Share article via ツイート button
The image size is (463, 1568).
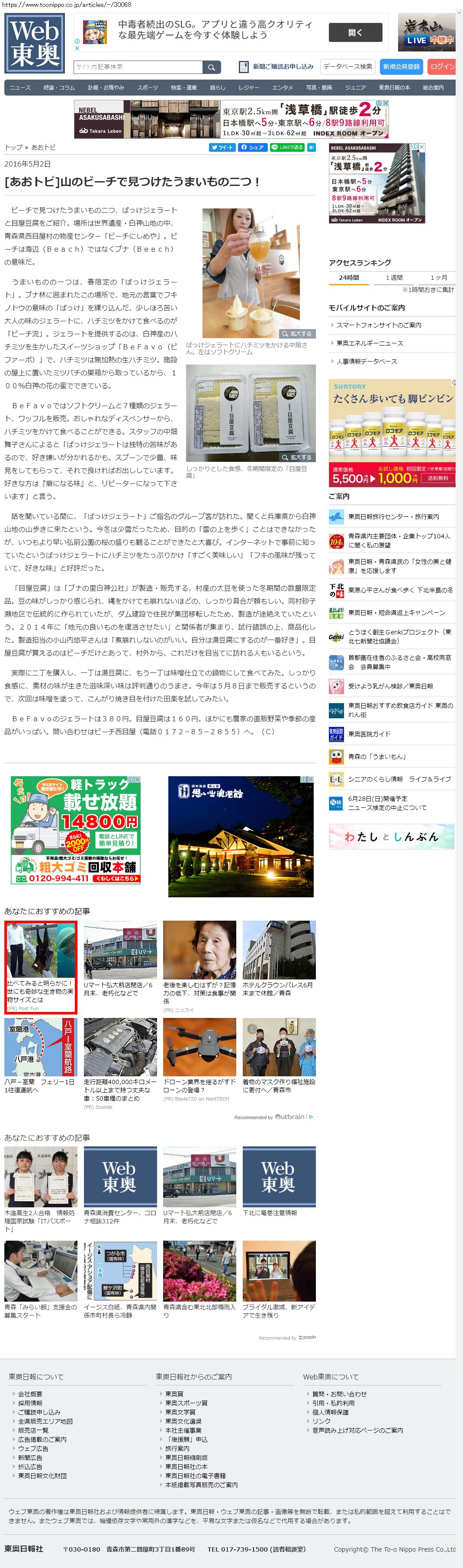point(222,147)
